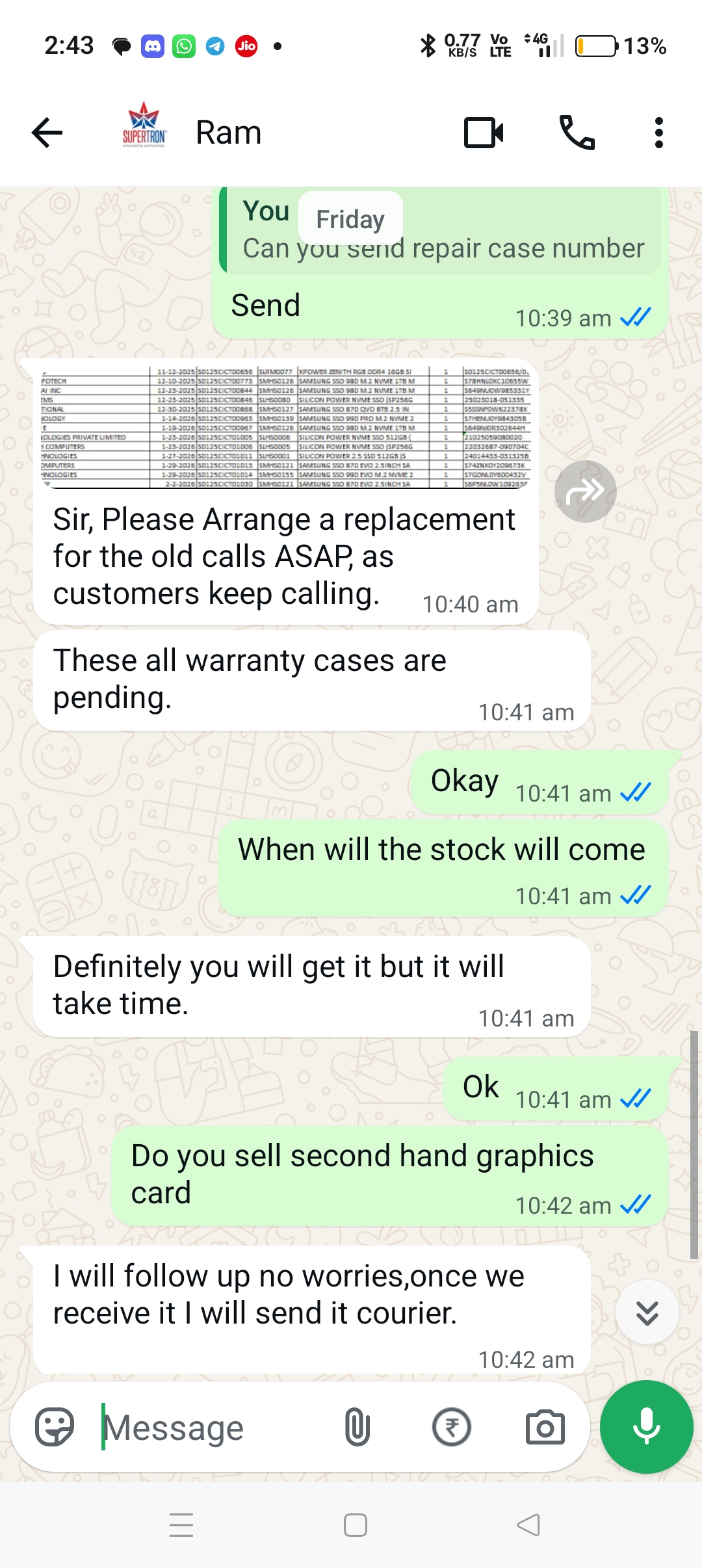Record a voice message
The image size is (702, 1568).
[646, 1427]
